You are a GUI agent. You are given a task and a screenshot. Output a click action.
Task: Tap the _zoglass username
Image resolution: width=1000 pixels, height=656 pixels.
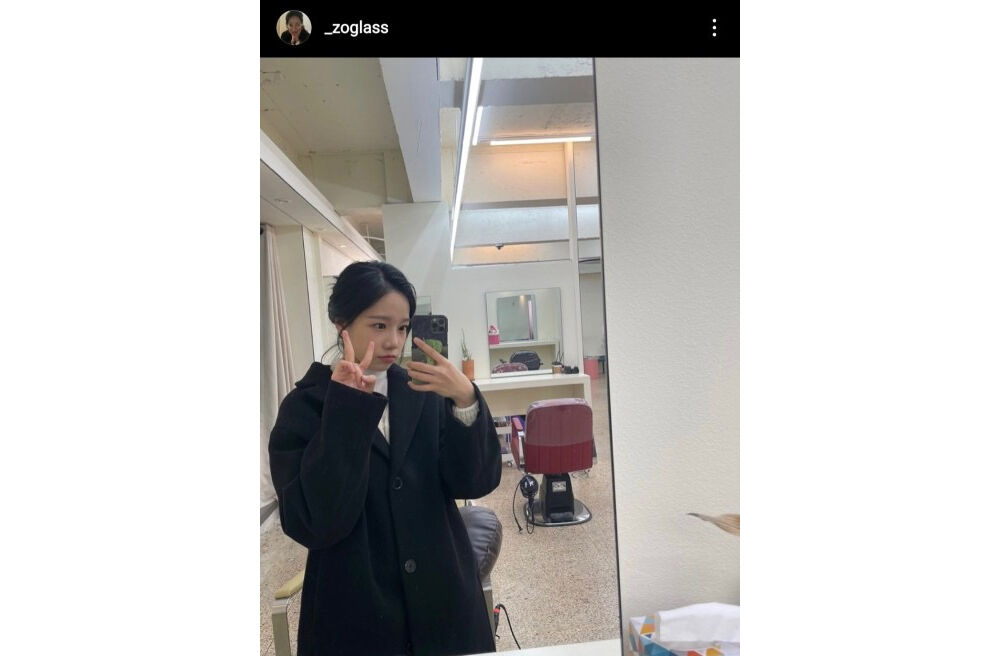pyautogui.click(x=356, y=28)
